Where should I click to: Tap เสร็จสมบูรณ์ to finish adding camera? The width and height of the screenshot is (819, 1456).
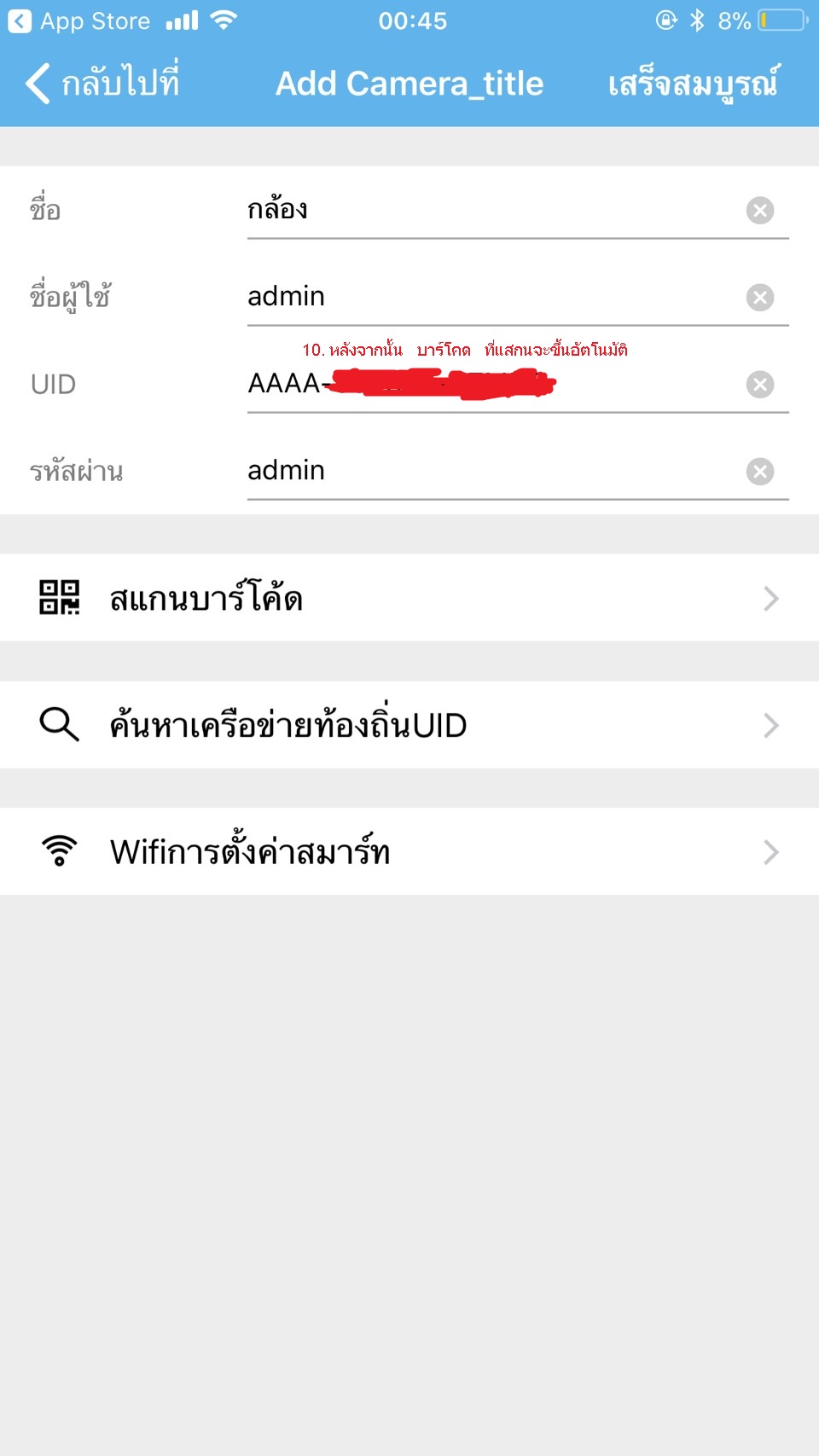pos(693,84)
